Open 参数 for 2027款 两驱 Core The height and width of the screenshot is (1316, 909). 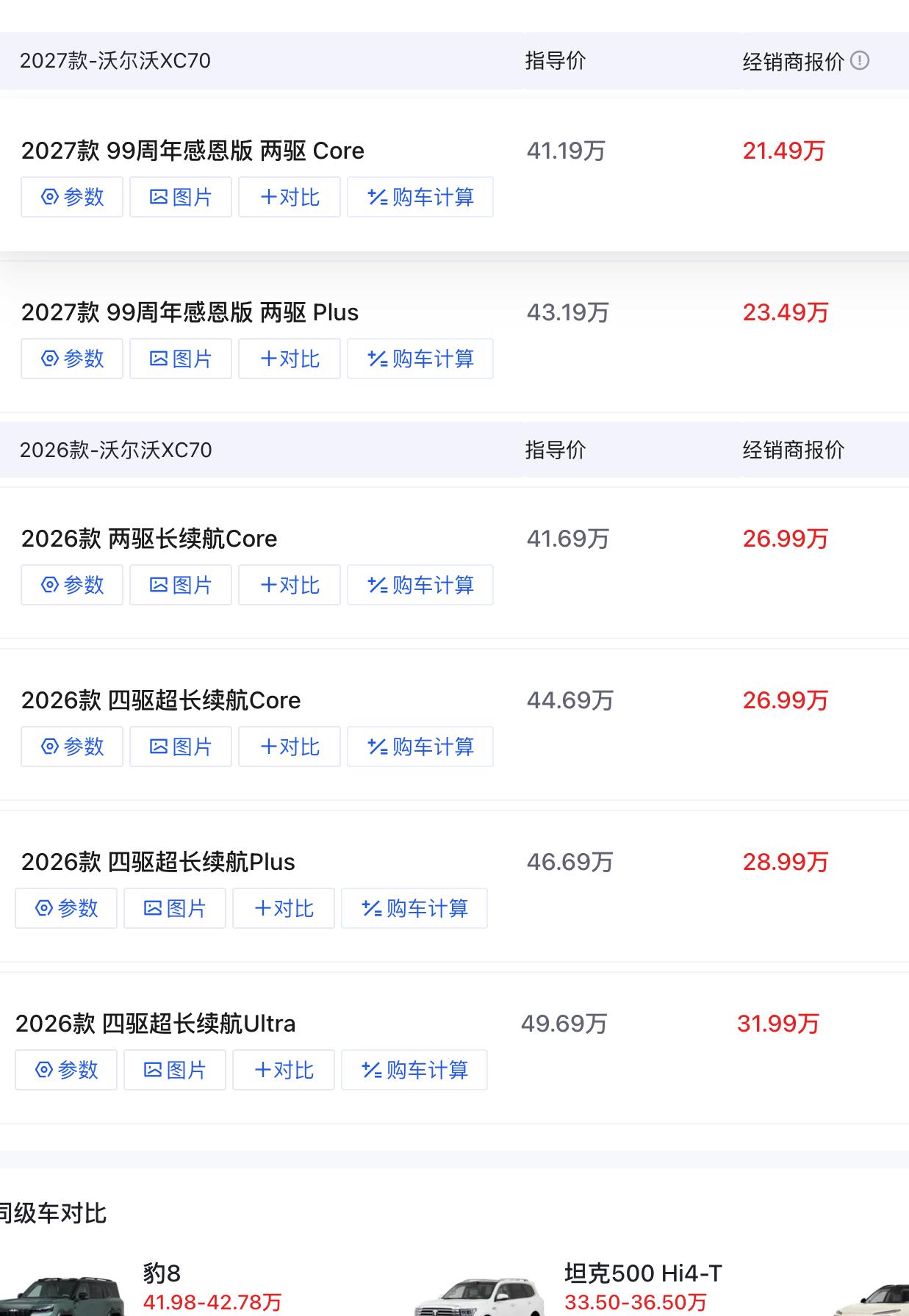(72, 197)
